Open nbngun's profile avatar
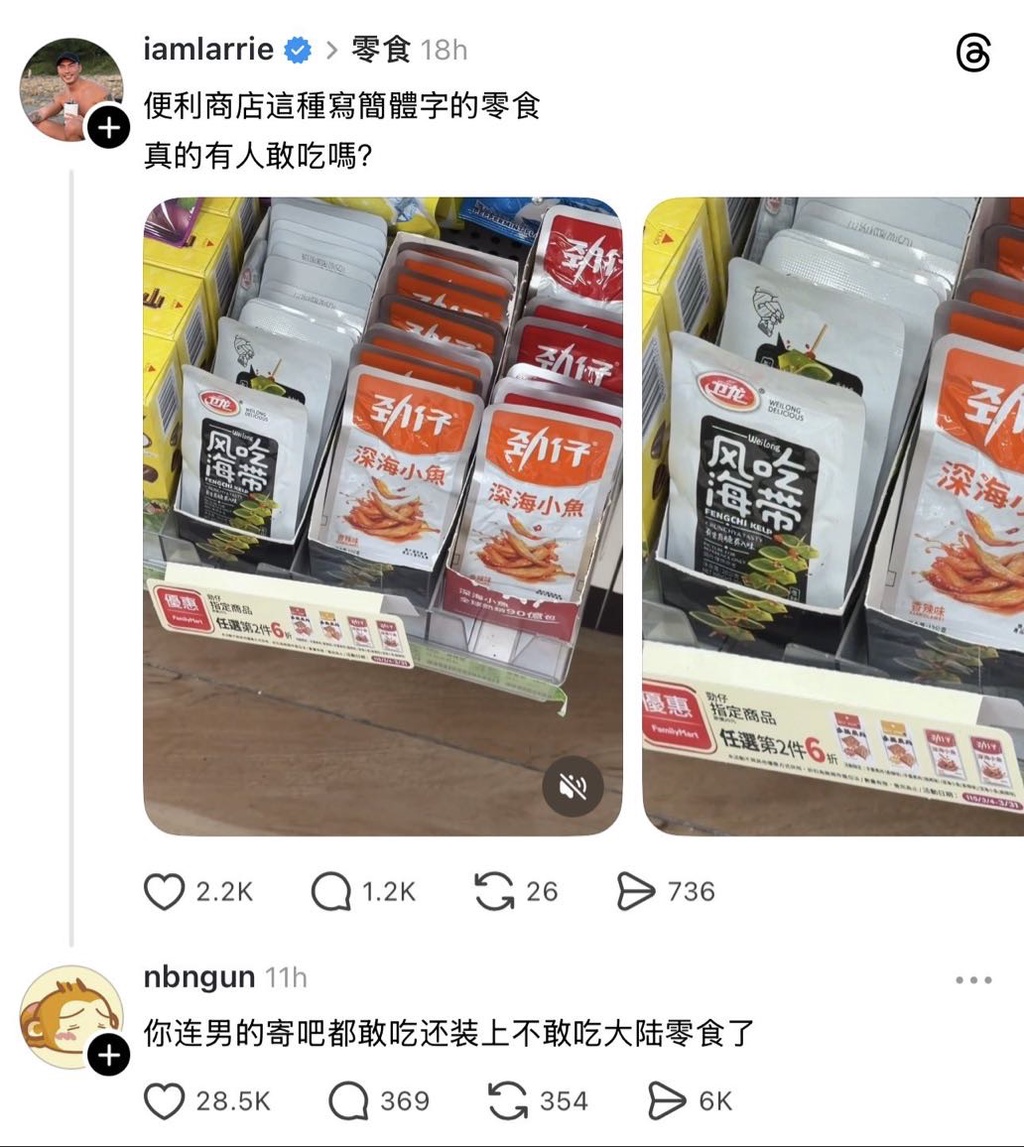The width and height of the screenshot is (1024, 1147). (x=68, y=1015)
